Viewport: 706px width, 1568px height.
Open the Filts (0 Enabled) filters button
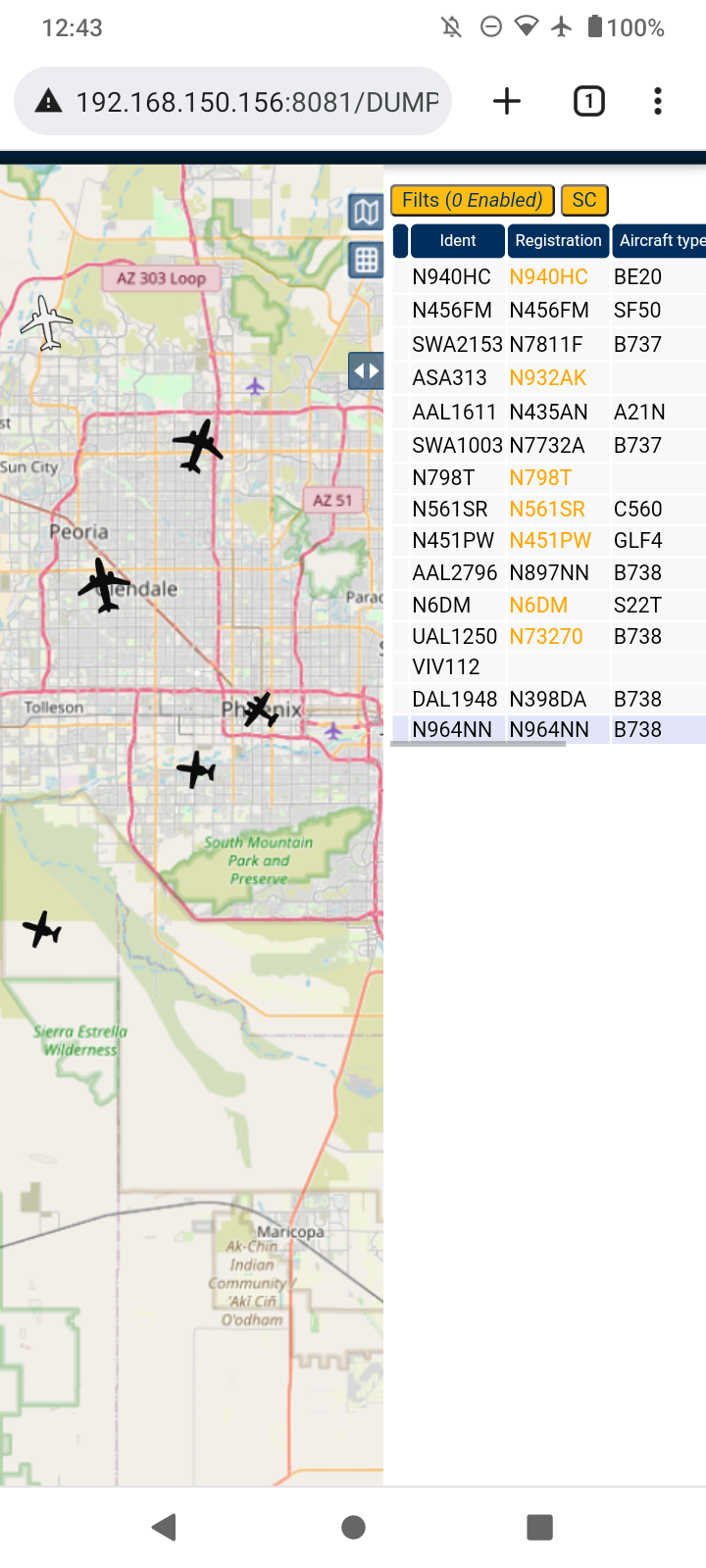[473, 200]
